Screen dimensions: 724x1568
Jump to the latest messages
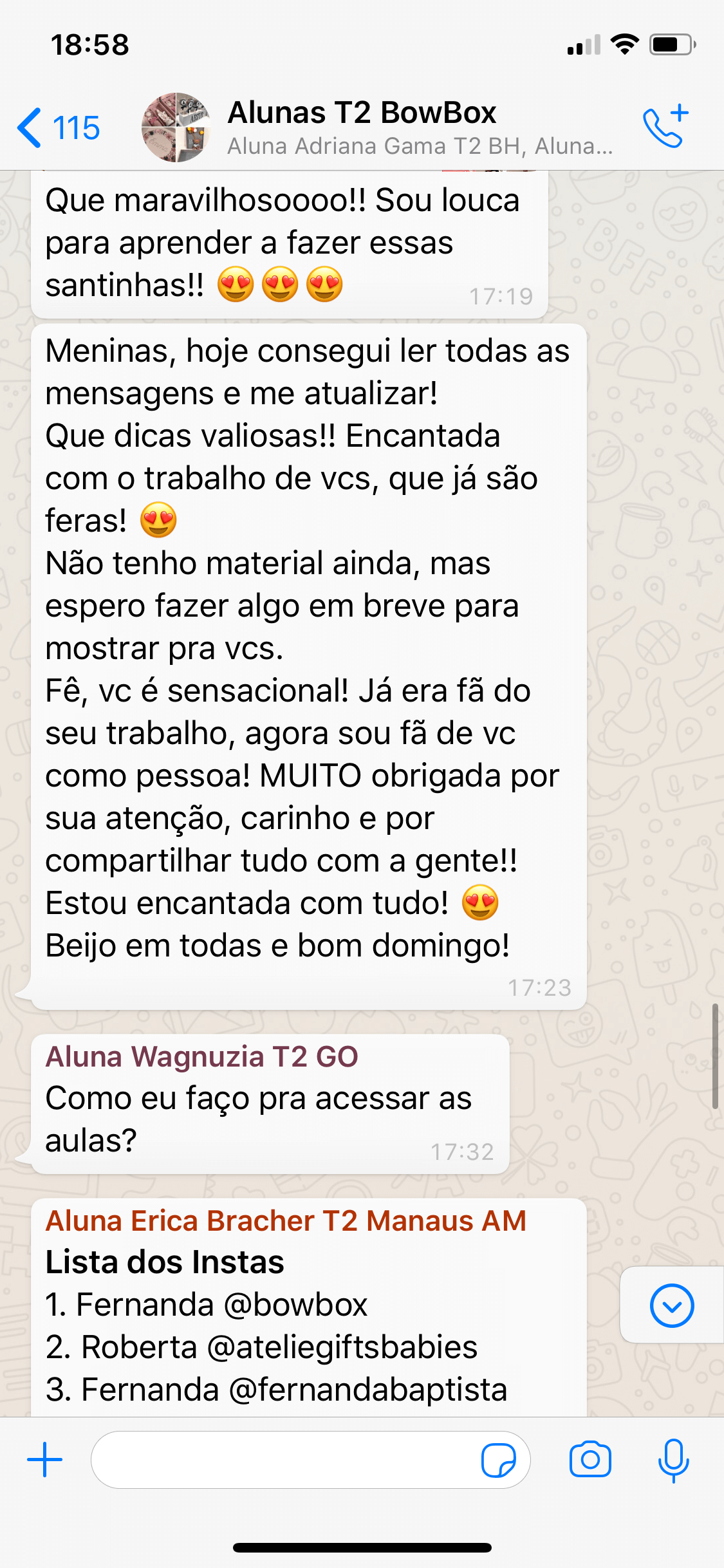coord(671,1306)
